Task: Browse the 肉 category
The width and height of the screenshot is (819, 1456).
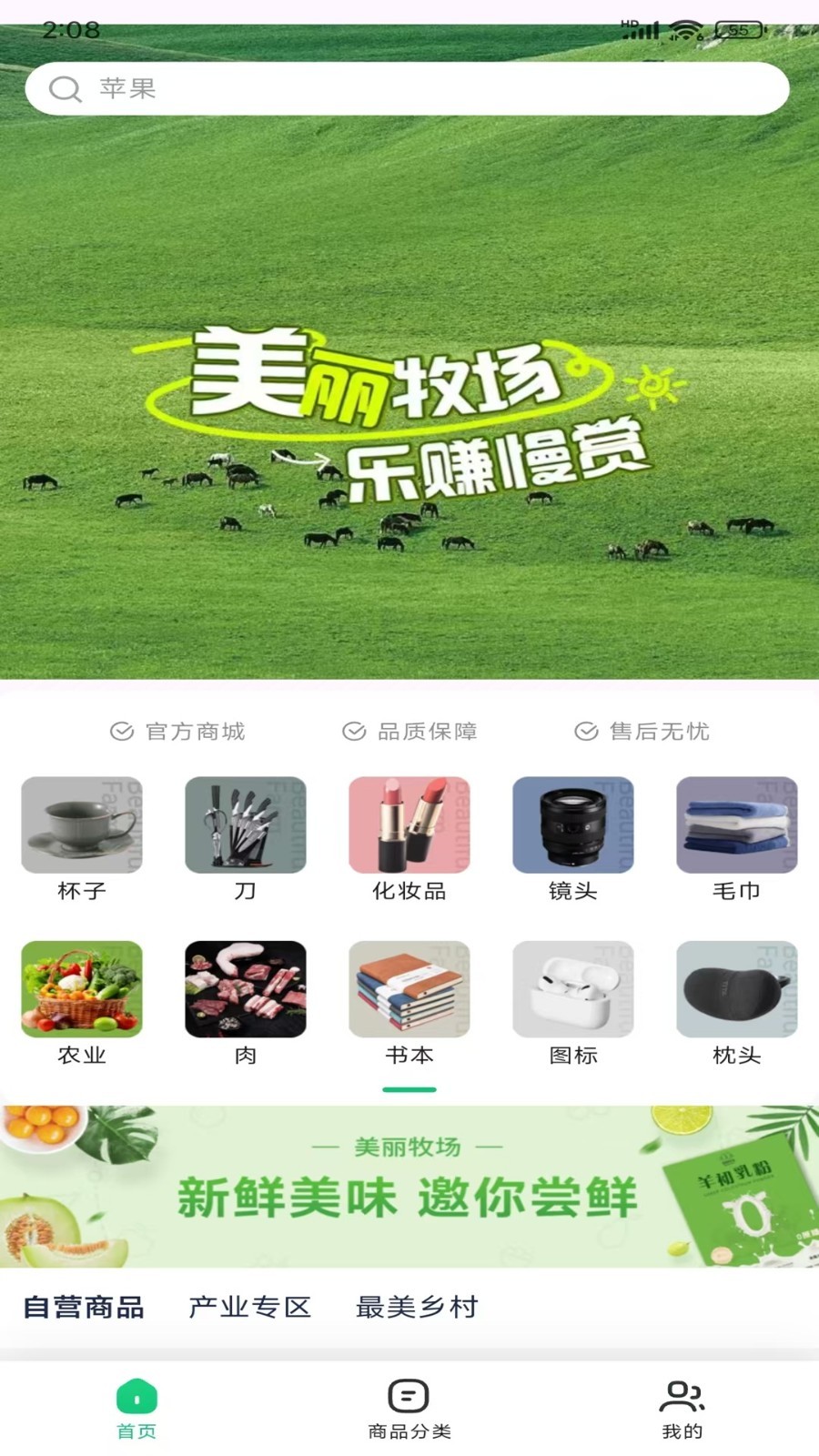Action: (x=246, y=1002)
